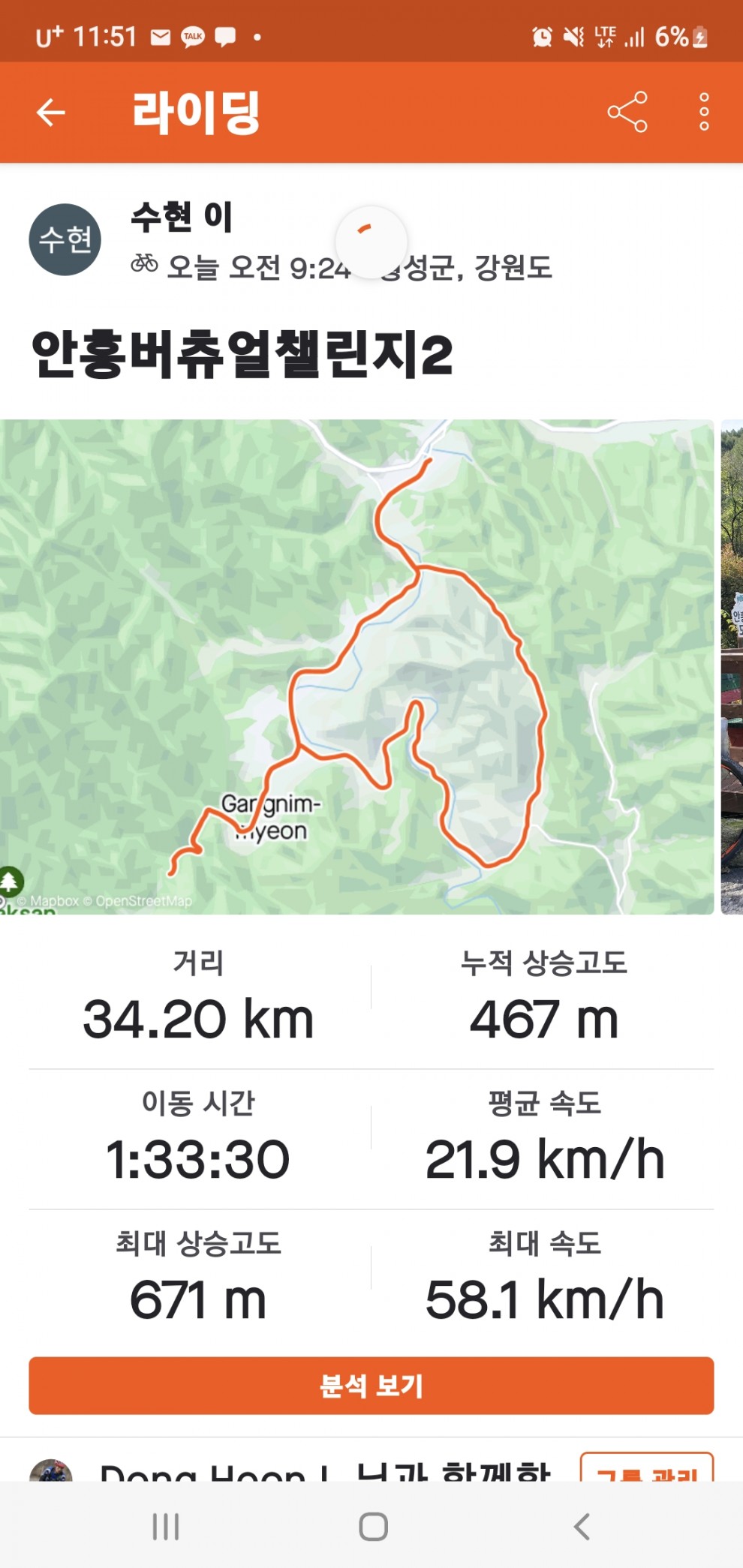The height and width of the screenshot is (1568, 743).
Task: Tap the 그룹 관리 button
Action: (646, 1469)
